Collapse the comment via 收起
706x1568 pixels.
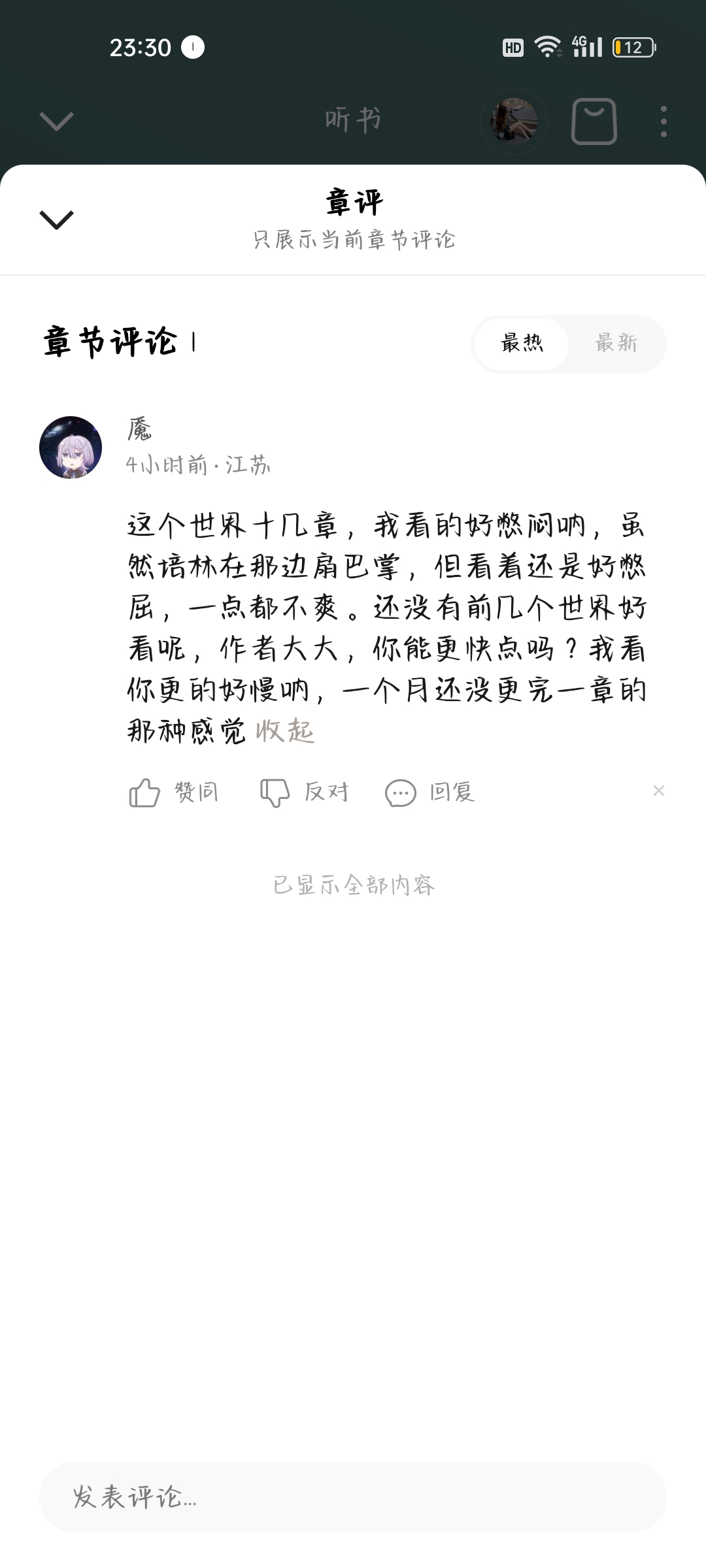point(285,730)
